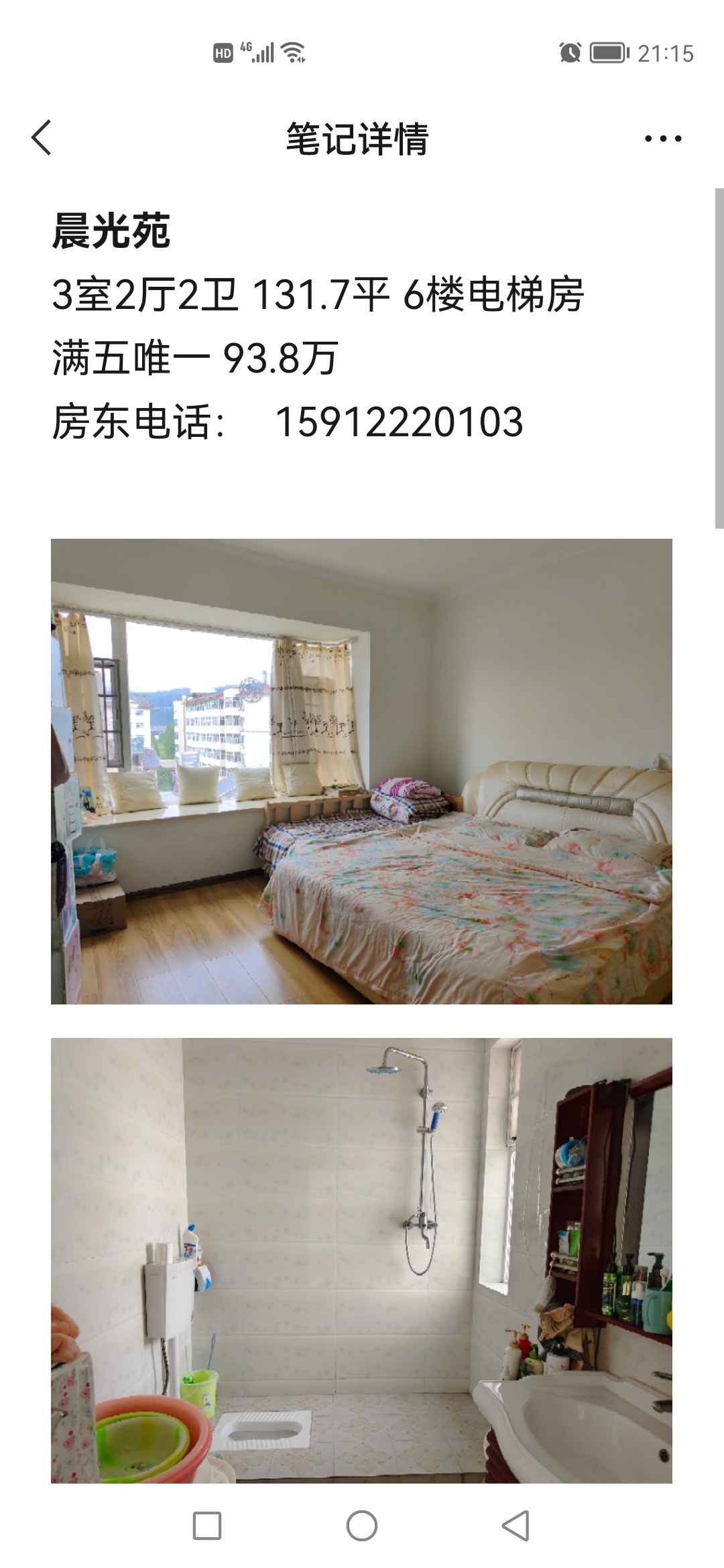The image size is (724, 1568).
Task: Open the three-dot overflow menu
Action: (x=662, y=139)
